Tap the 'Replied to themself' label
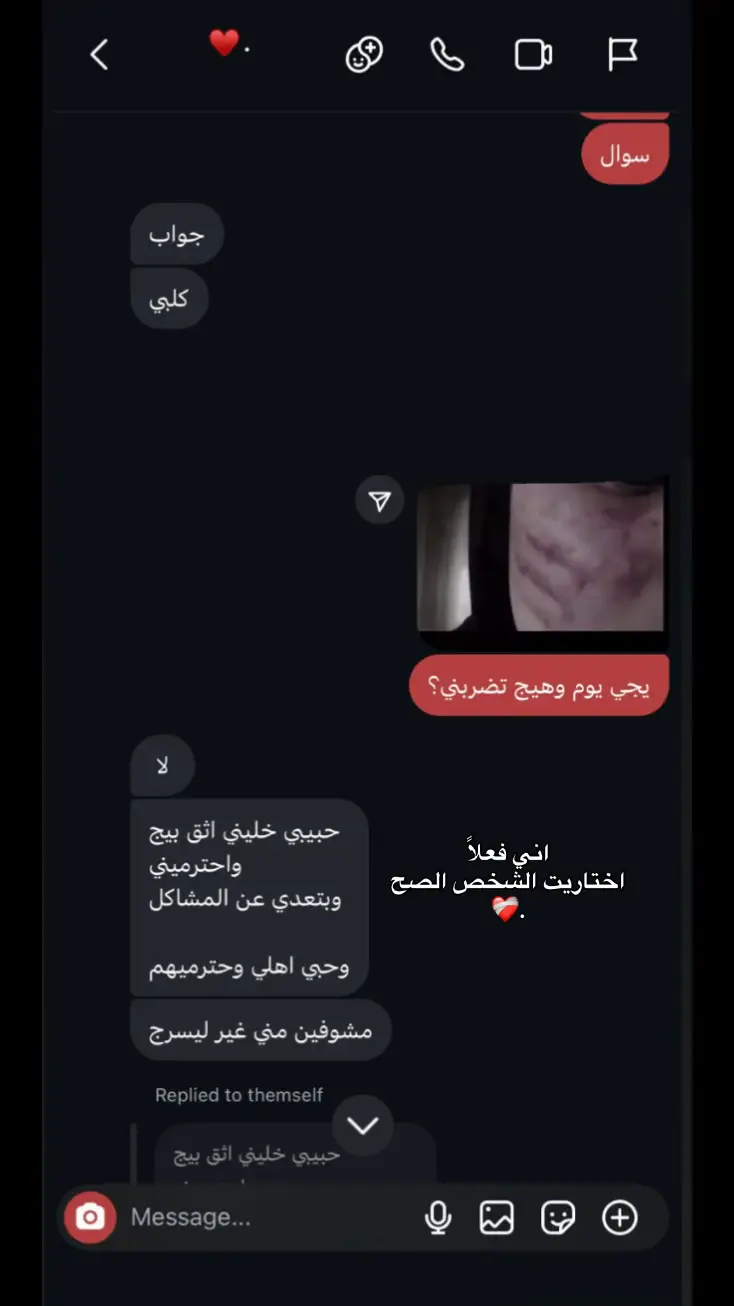 237,1094
